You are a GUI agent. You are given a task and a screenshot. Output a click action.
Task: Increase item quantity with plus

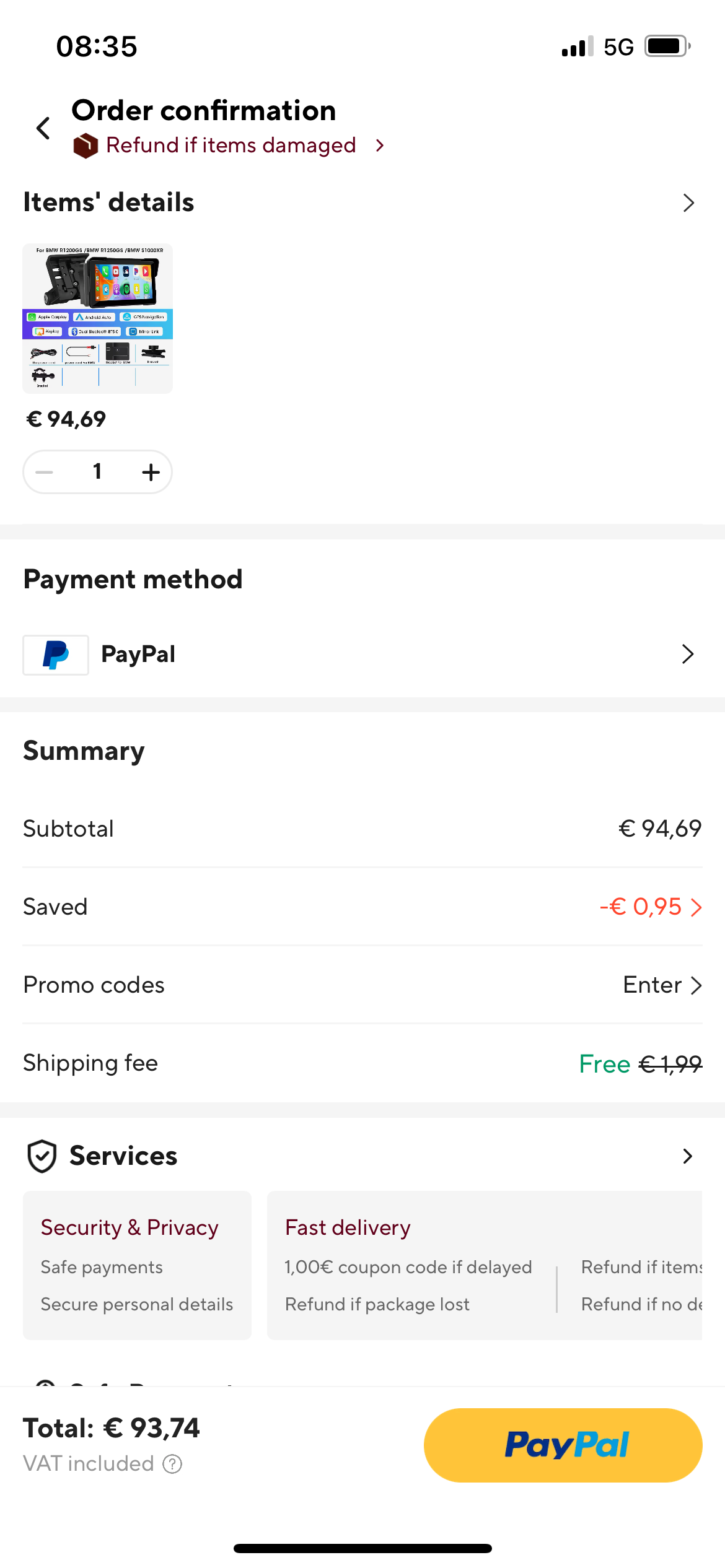point(151,472)
